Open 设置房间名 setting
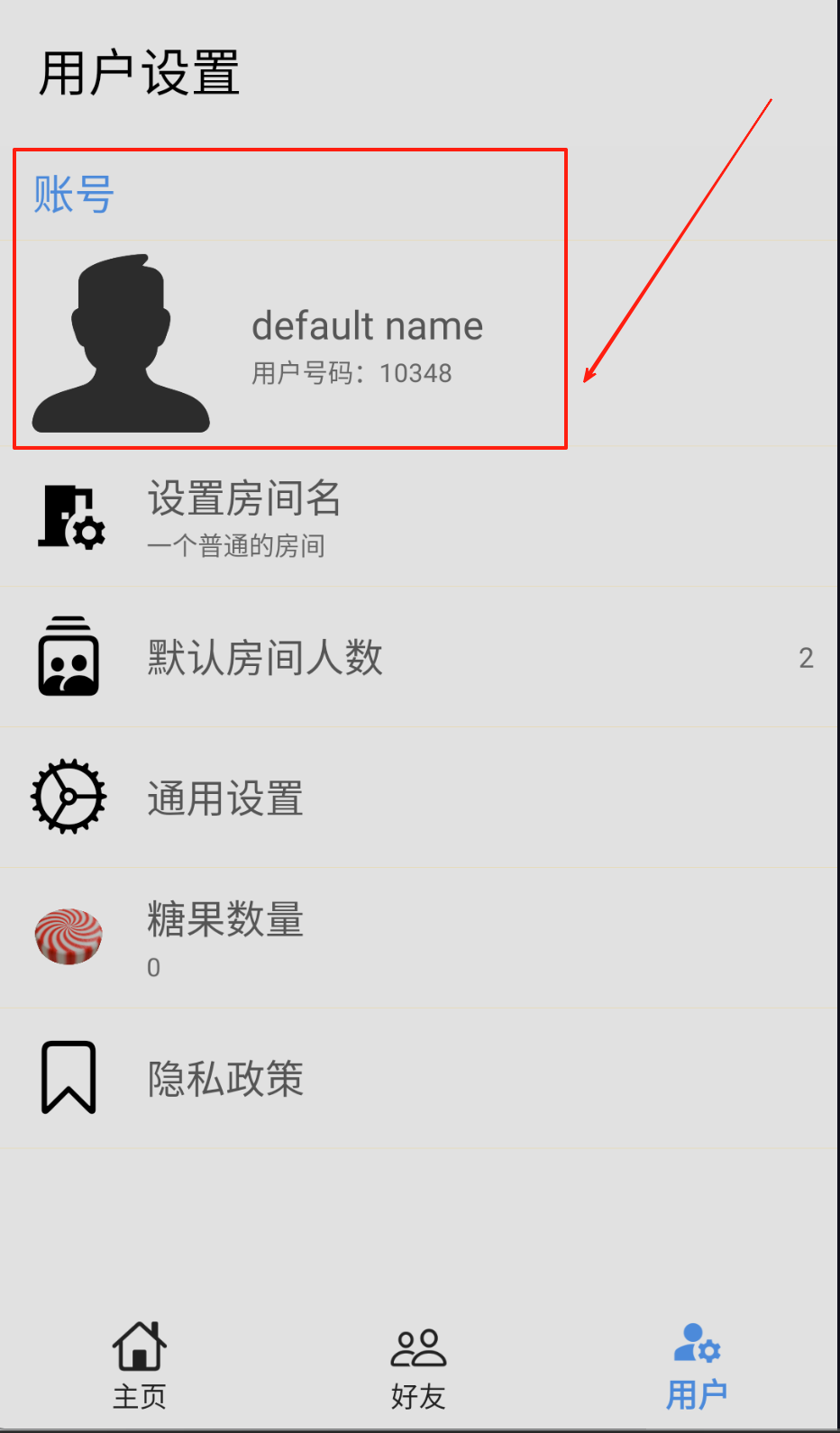This screenshot has width=840, height=1433. [x=419, y=517]
